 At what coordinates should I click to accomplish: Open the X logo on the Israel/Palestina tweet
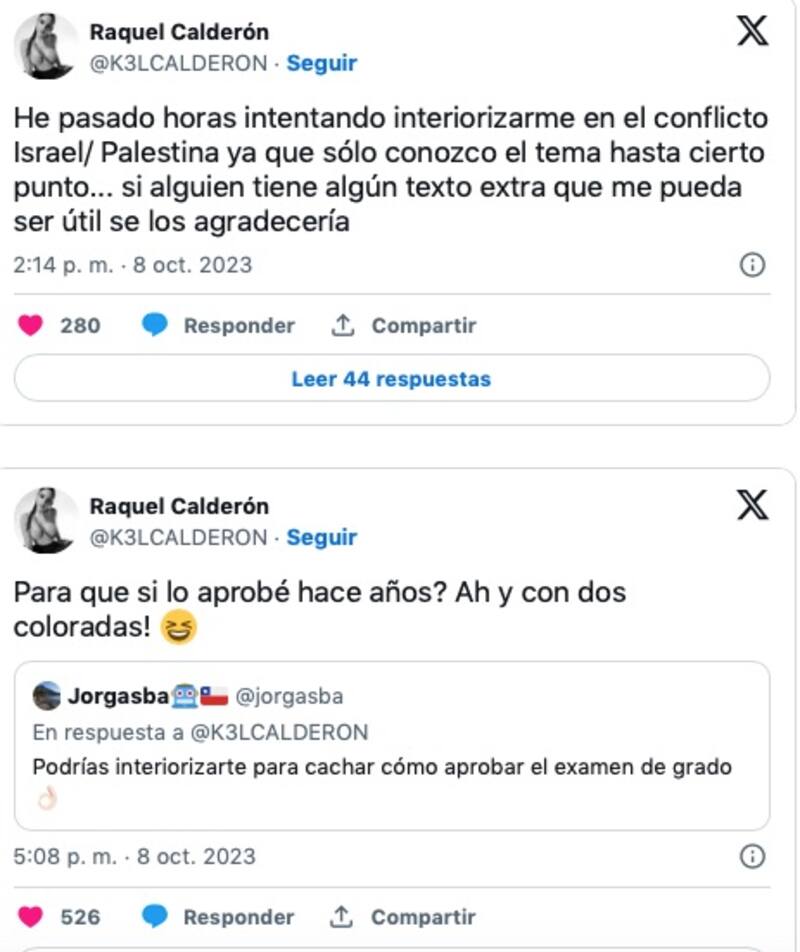(x=752, y=32)
